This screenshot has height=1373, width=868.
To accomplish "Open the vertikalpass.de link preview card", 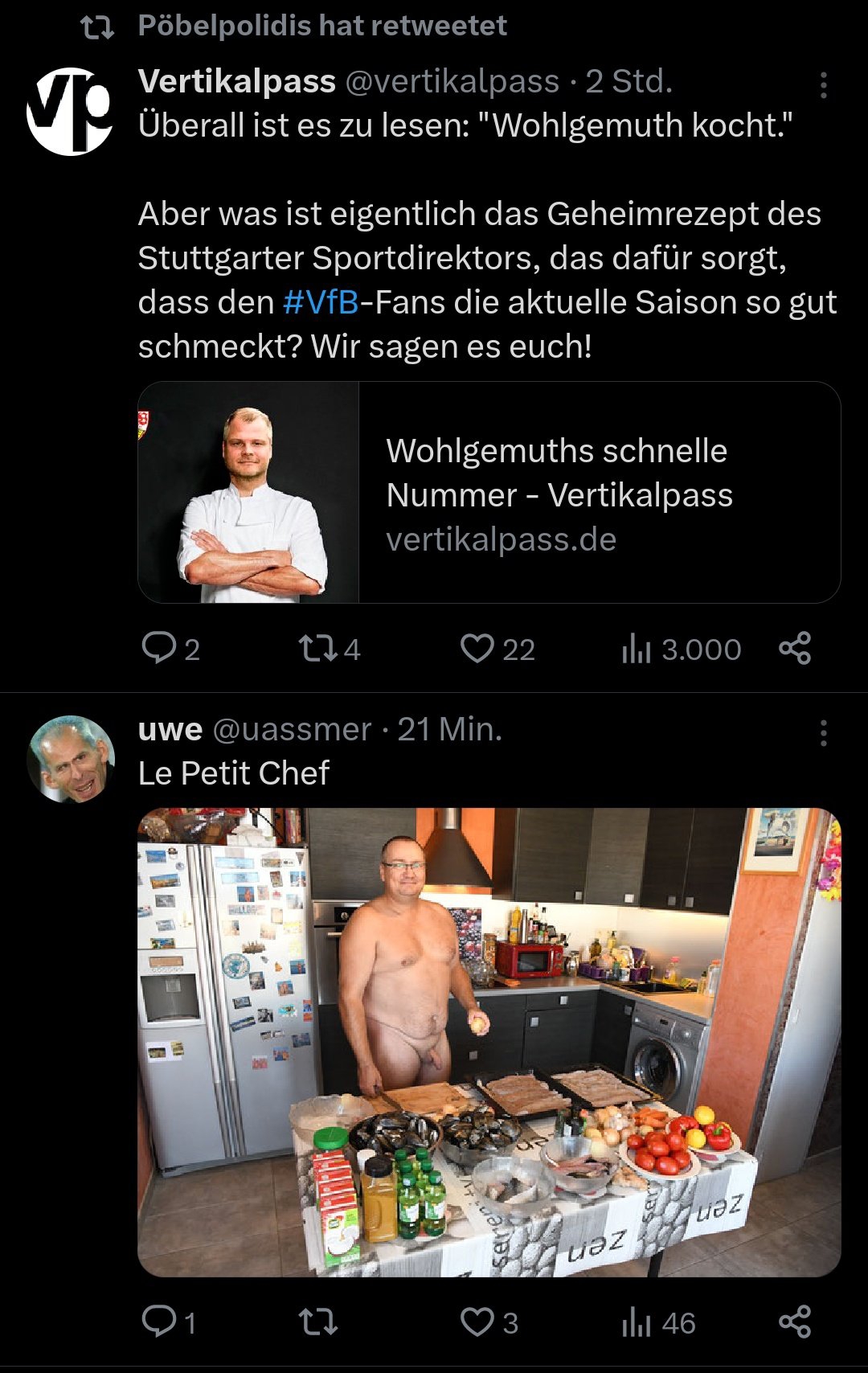I will pos(489,493).
